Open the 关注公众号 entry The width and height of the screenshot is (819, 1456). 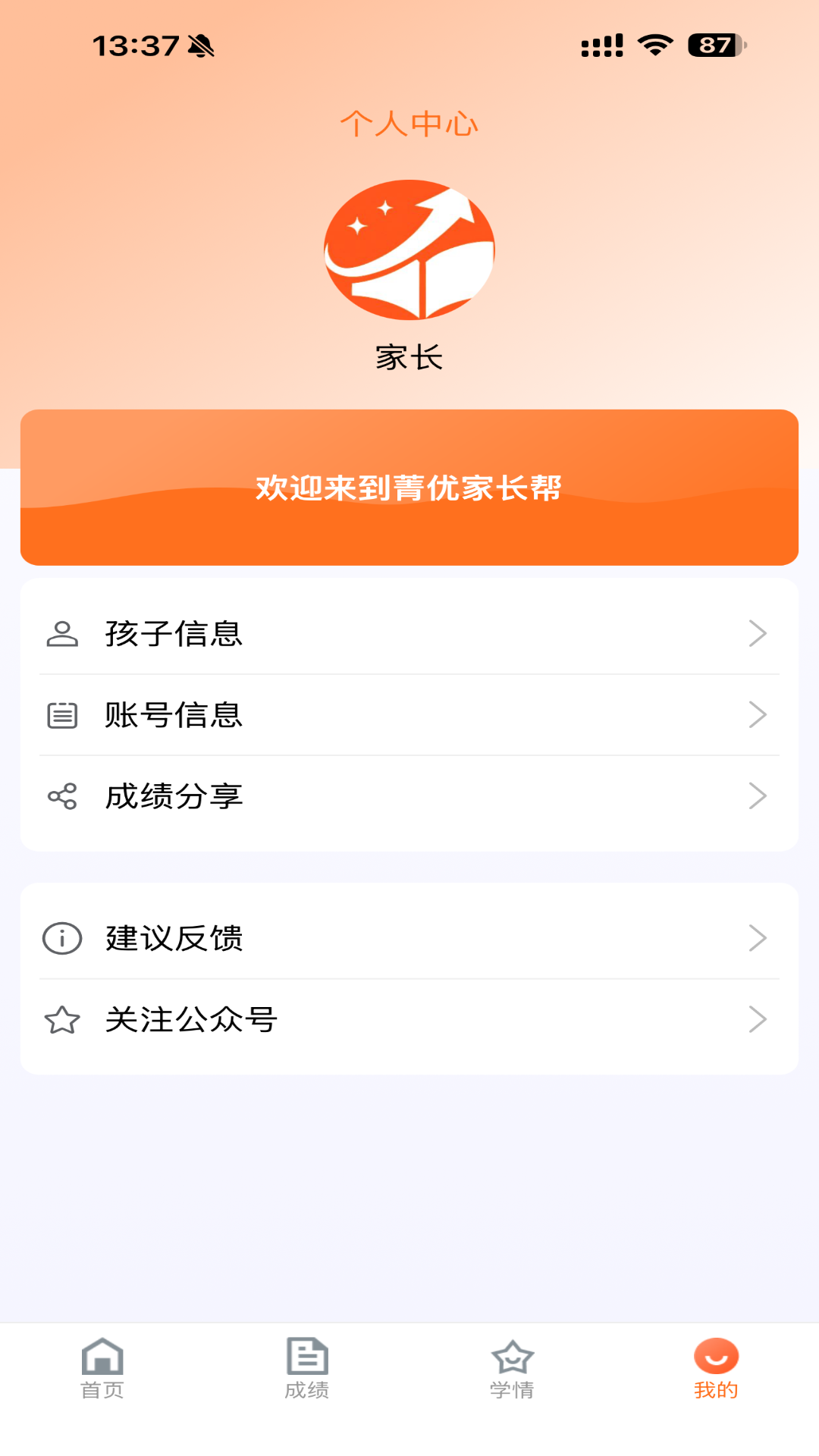409,1020
